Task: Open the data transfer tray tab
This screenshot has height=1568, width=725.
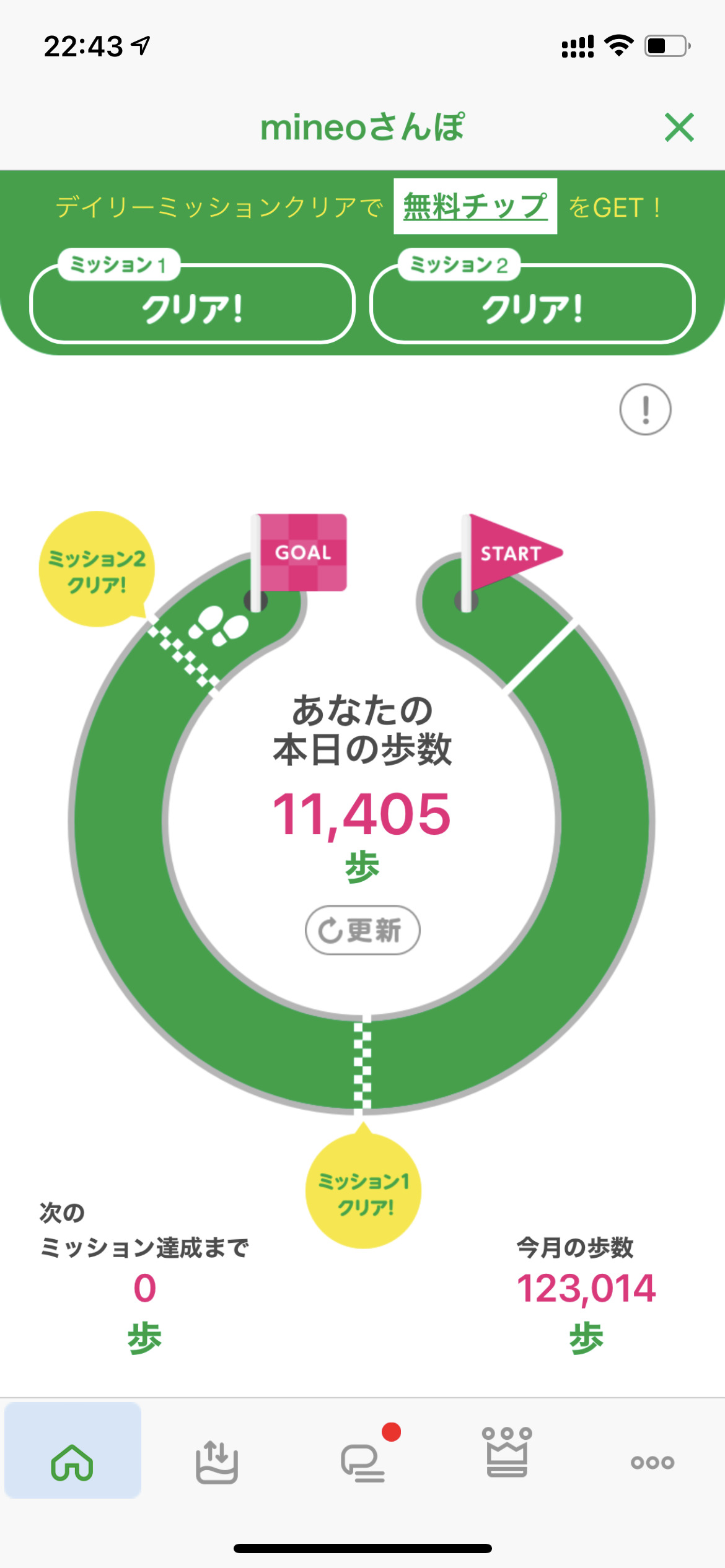Action: 217,1462
